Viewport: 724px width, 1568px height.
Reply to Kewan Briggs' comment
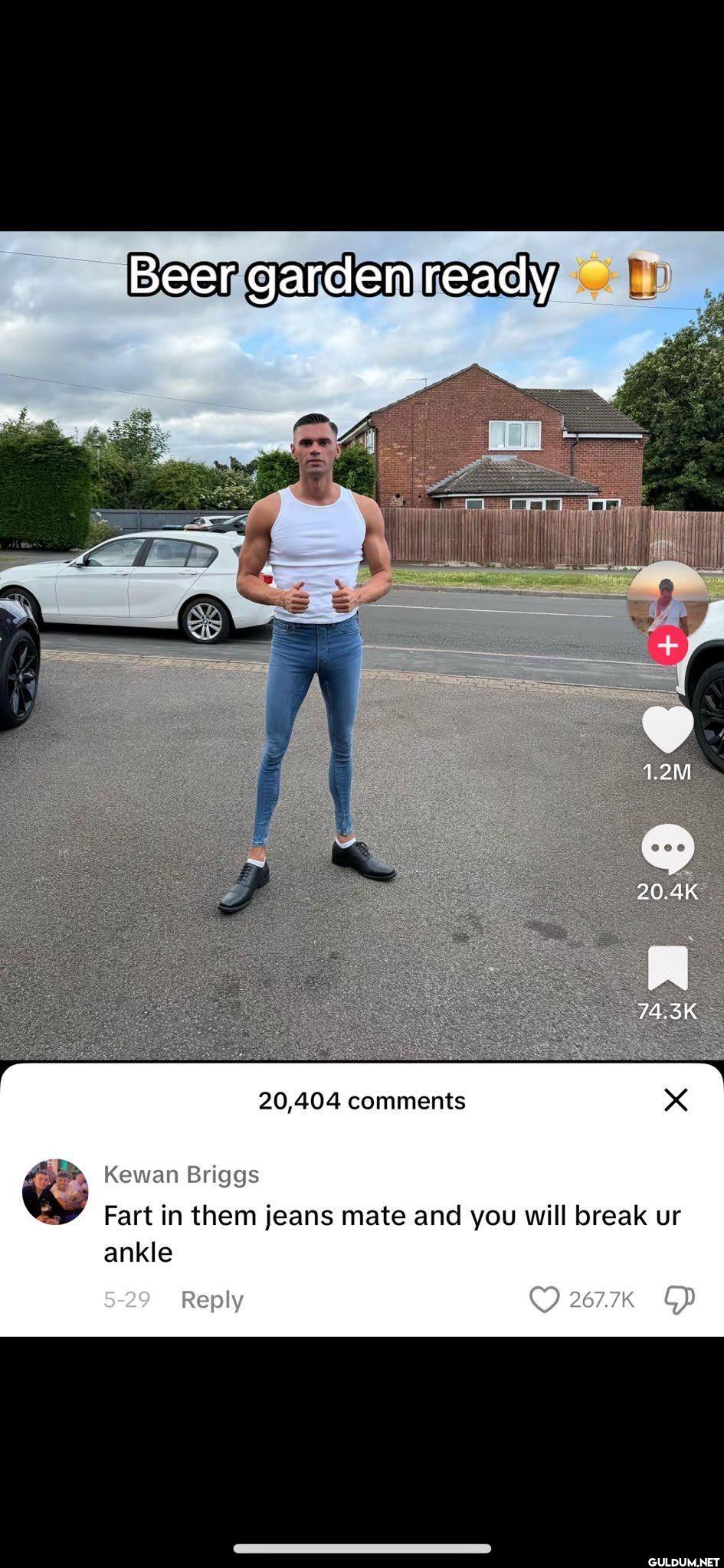point(212,1299)
